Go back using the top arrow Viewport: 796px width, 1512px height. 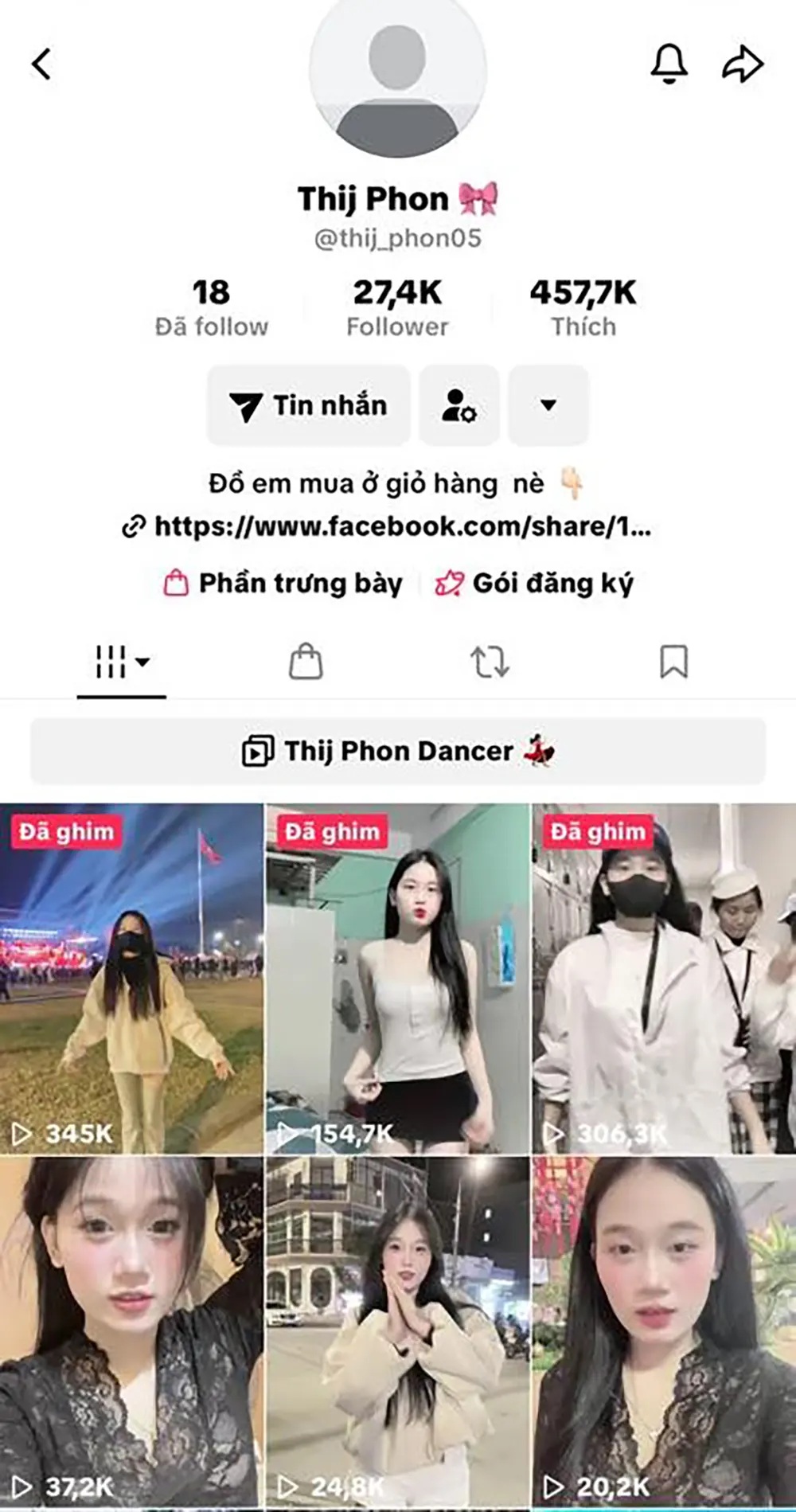click(42, 64)
